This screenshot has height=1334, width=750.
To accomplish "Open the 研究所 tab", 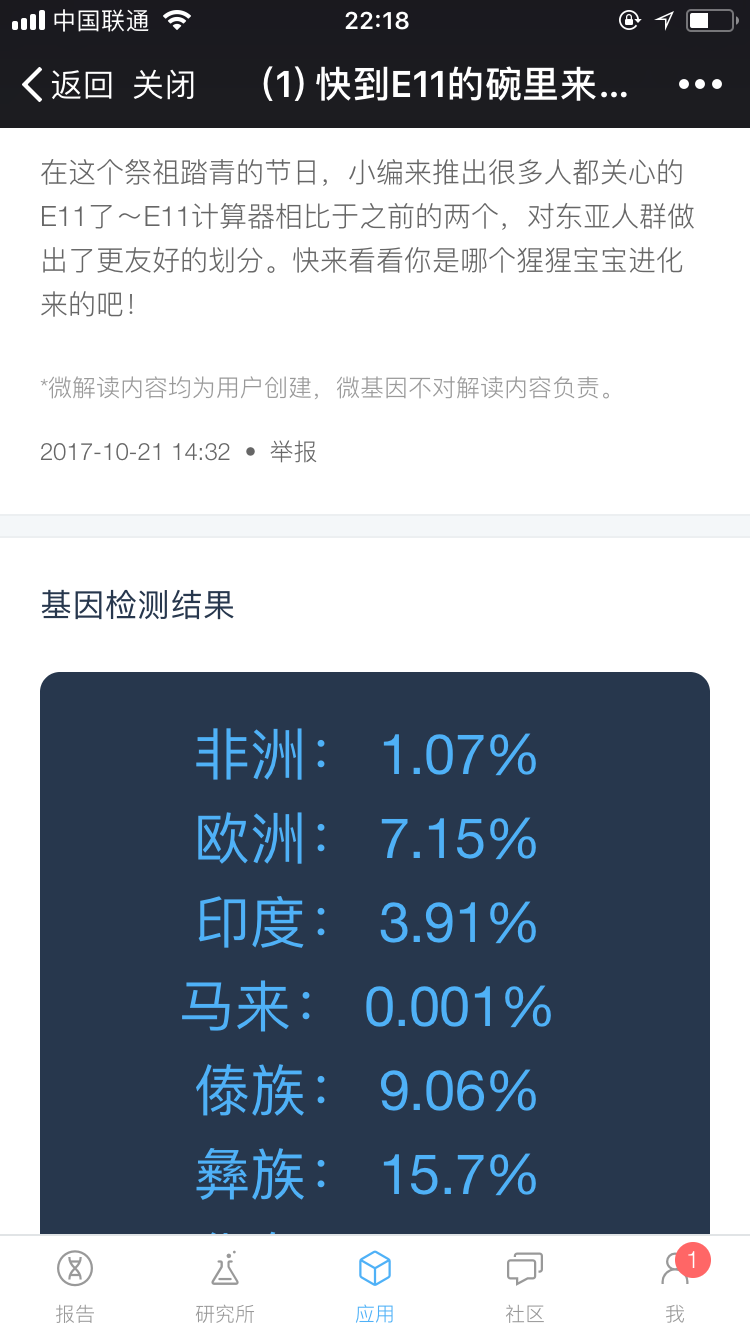I will [225, 1286].
